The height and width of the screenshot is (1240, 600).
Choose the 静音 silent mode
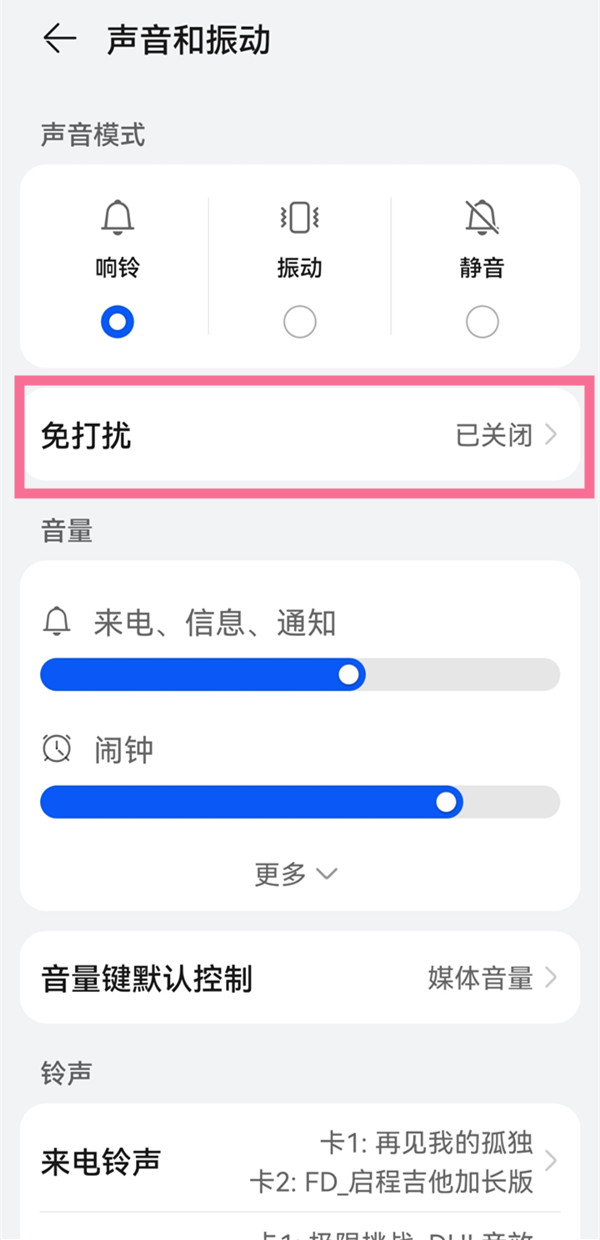click(482, 321)
